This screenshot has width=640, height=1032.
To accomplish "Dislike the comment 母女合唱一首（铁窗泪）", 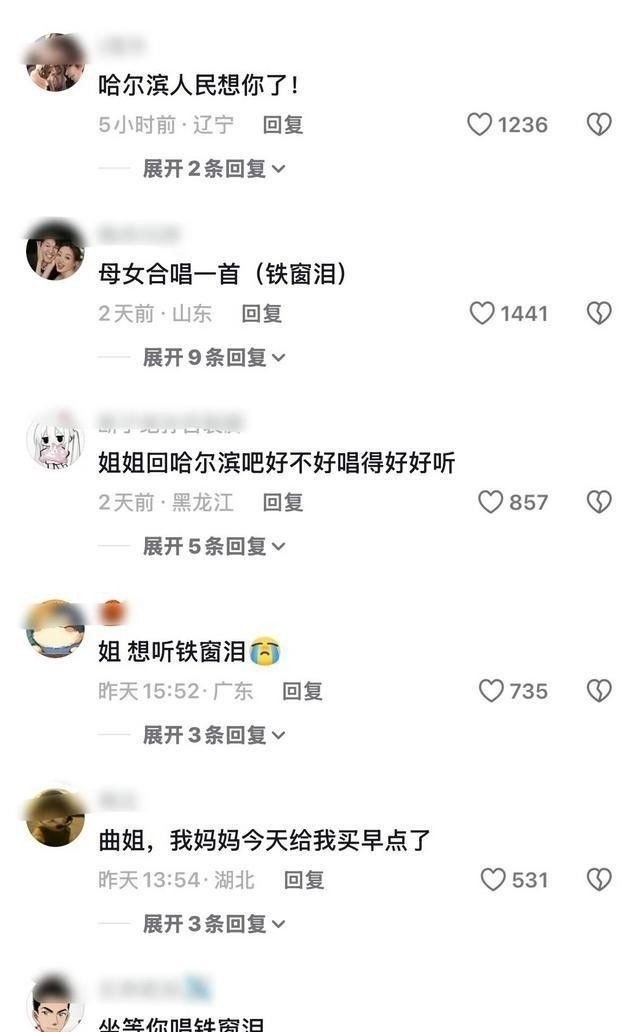I will click(598, 314).
